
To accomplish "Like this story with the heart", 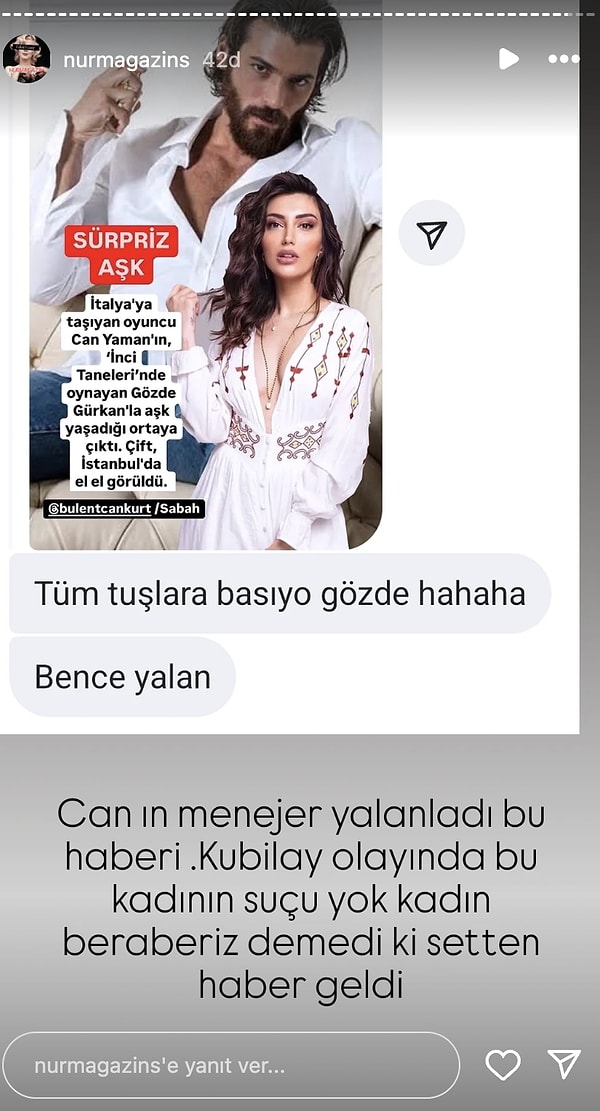I will point(502,1065).
